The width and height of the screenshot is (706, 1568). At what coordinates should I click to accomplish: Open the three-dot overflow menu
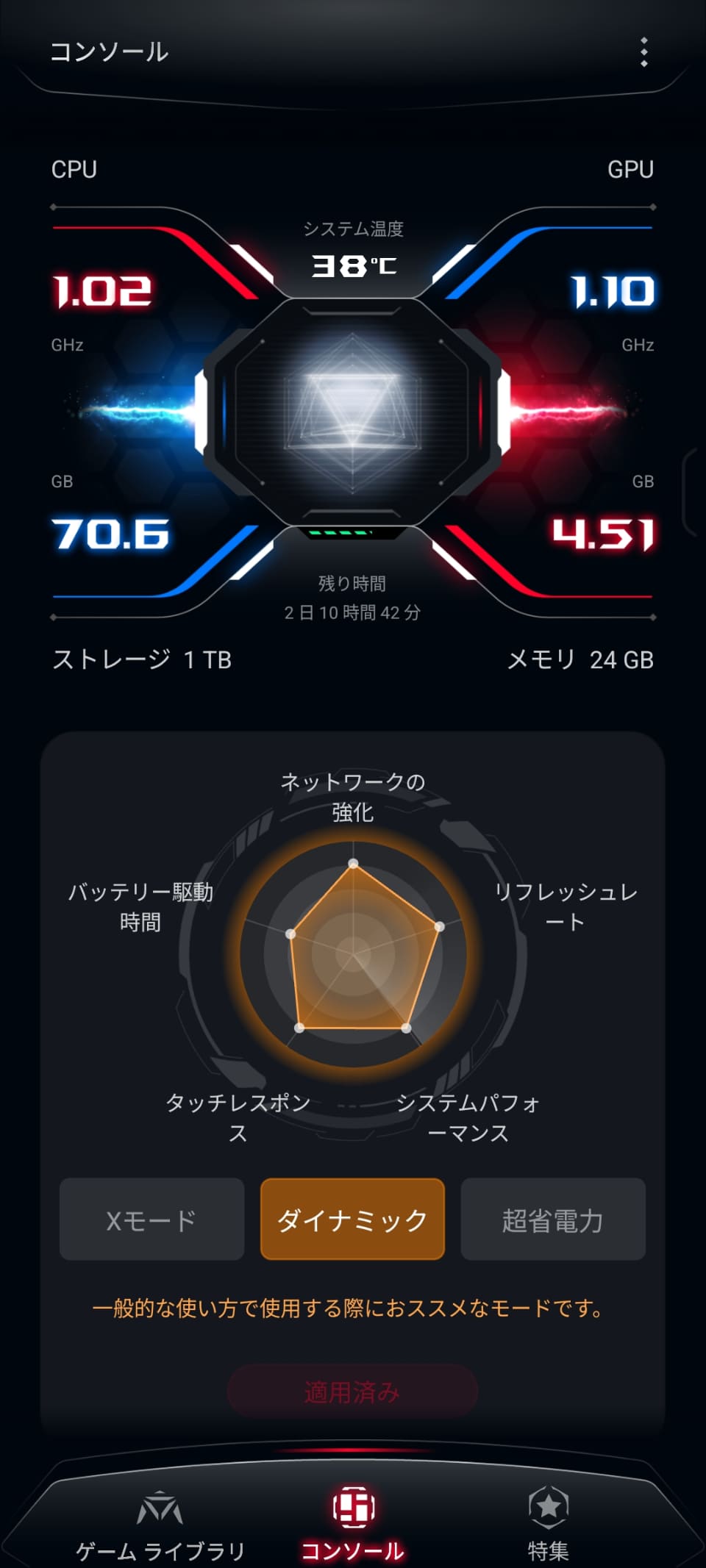coord(643,52)
